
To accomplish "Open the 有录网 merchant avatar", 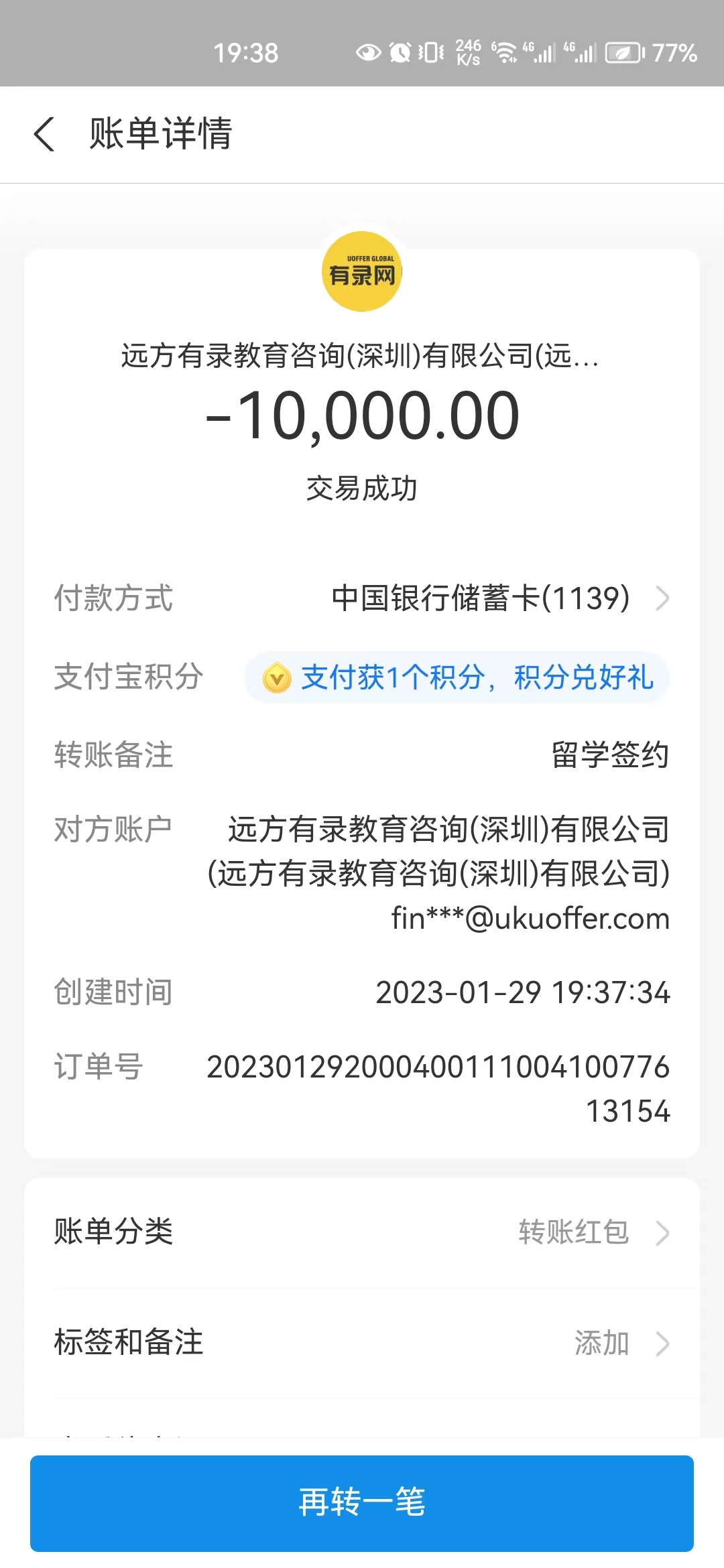I will (x=362, y=271).
